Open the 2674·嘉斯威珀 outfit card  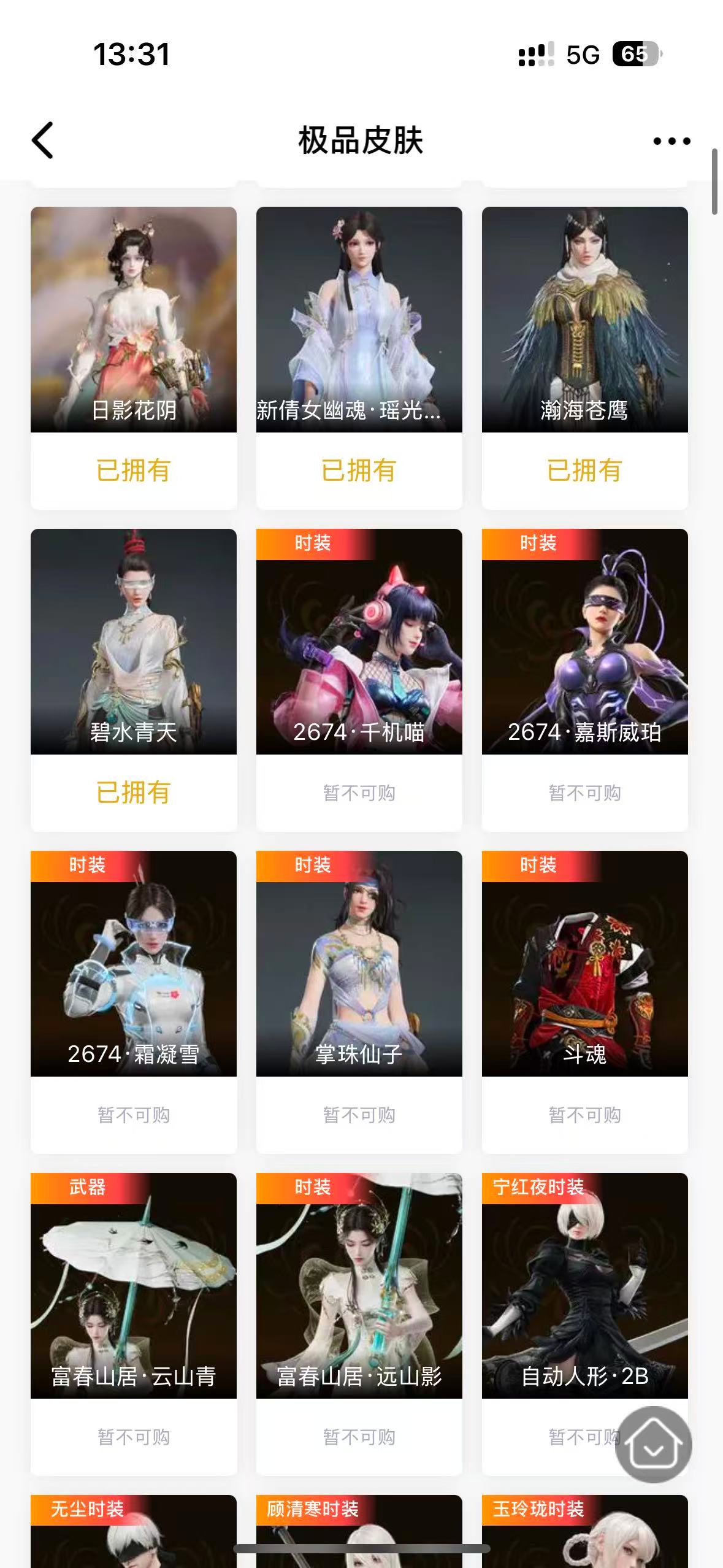584,642
